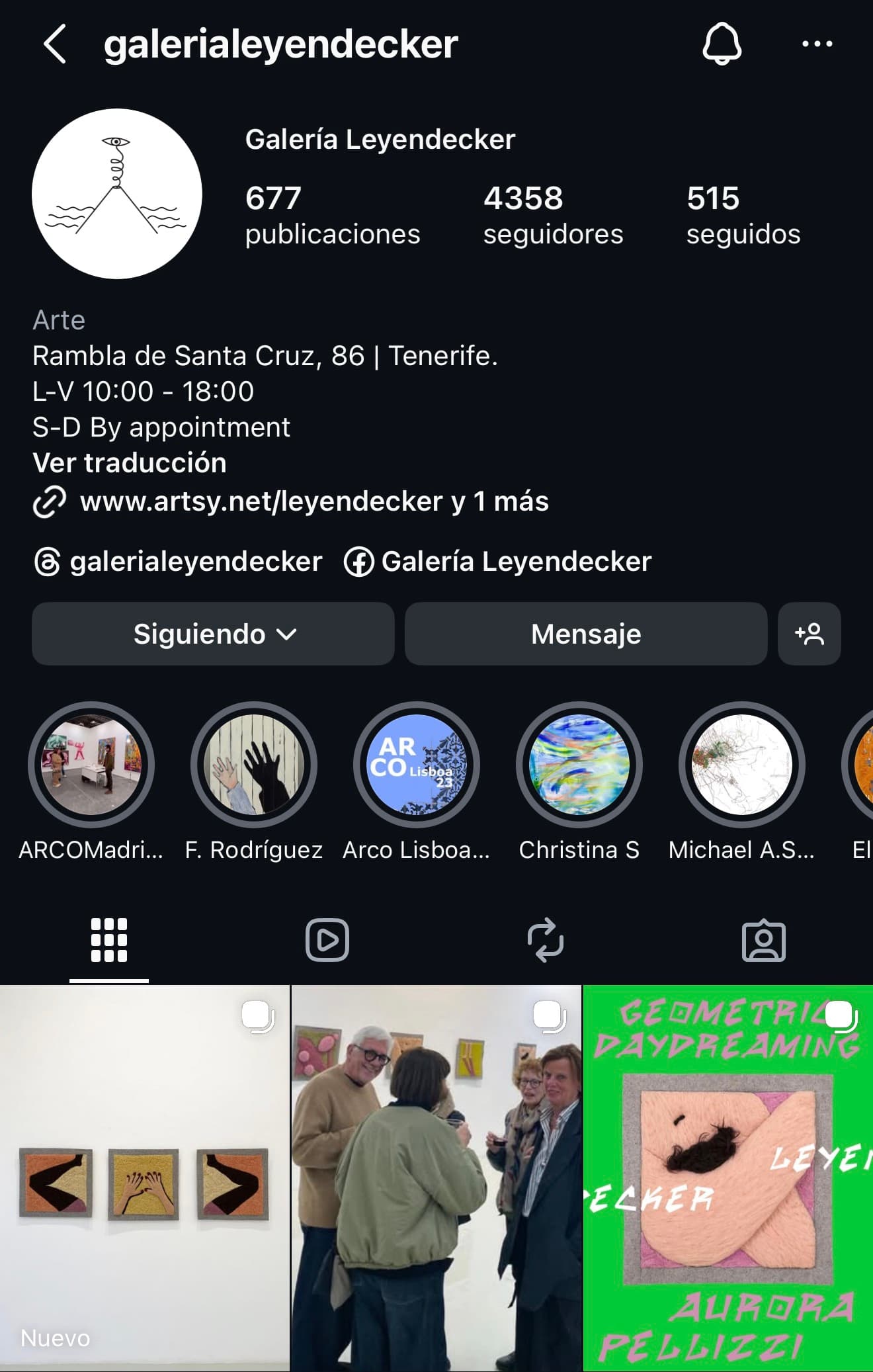Open the F. Rodríguez story highlight
Viewport: 873px width, 1372px height.
pos(254,765)
